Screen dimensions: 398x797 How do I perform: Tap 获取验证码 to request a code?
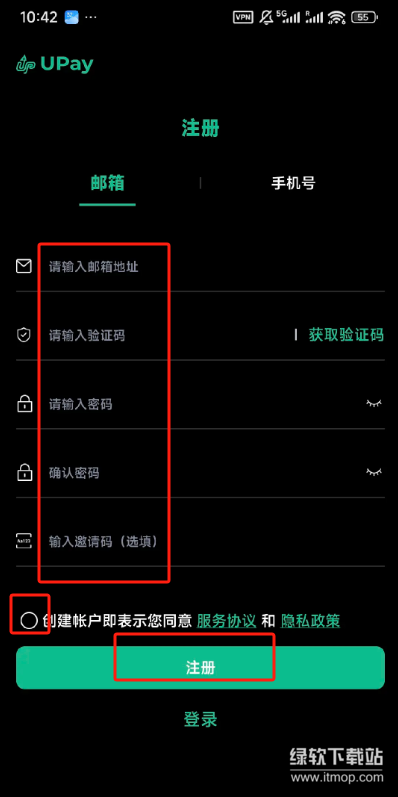pyautogui.click(x=346, y=335)
